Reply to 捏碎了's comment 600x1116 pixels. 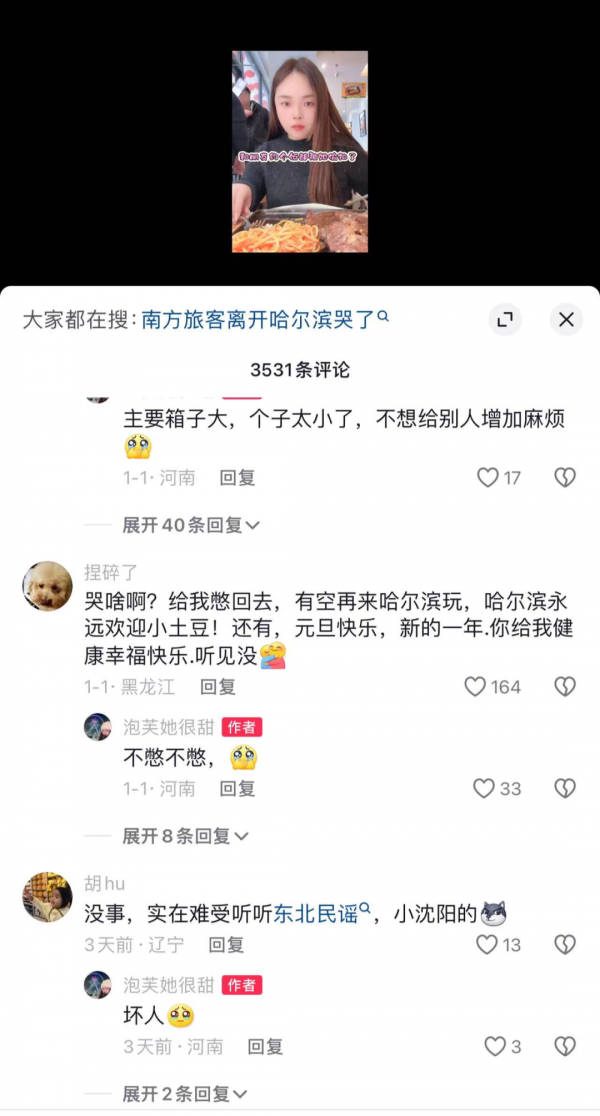217,687
